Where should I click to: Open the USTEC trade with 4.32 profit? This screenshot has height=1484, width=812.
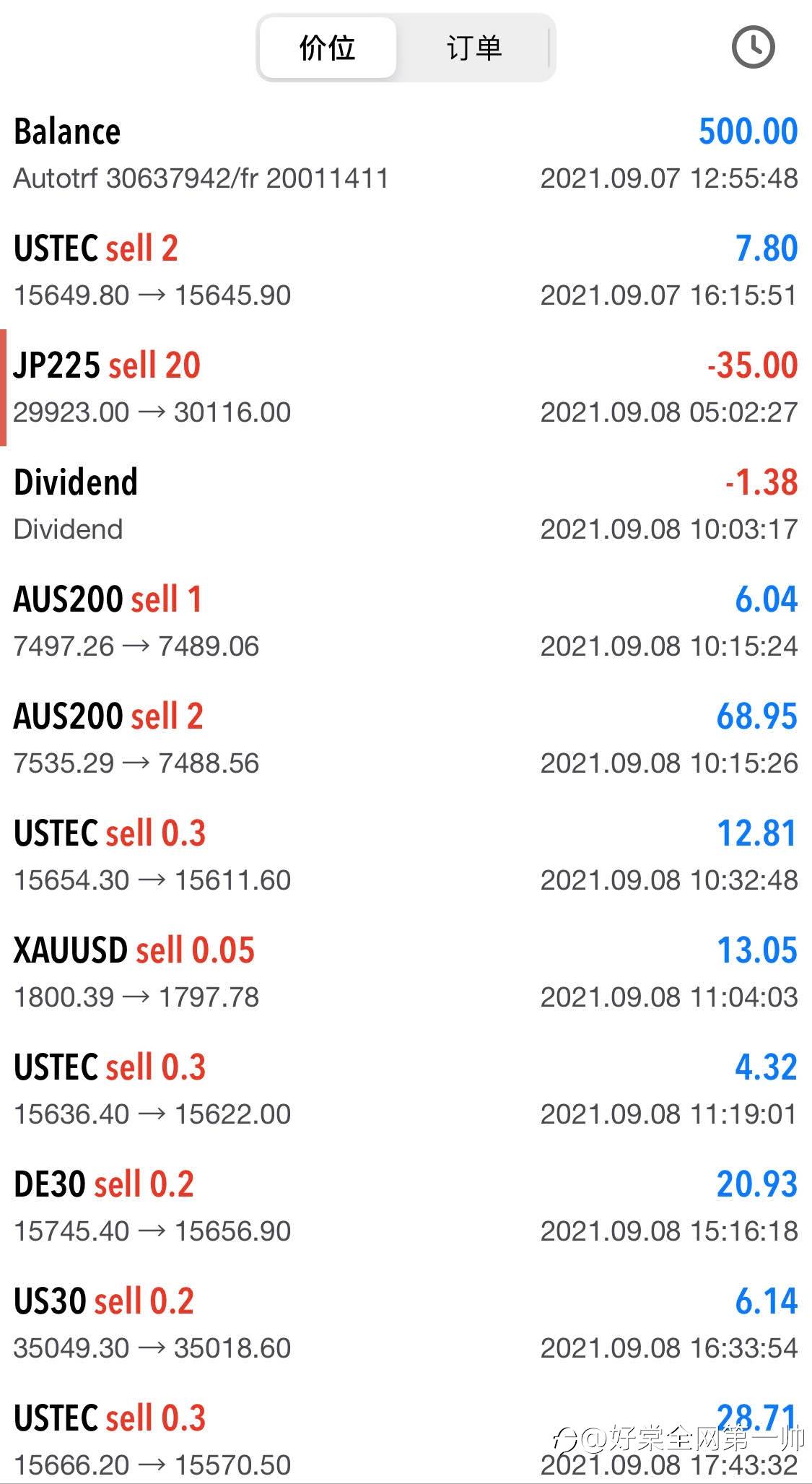click(406, 1090)
